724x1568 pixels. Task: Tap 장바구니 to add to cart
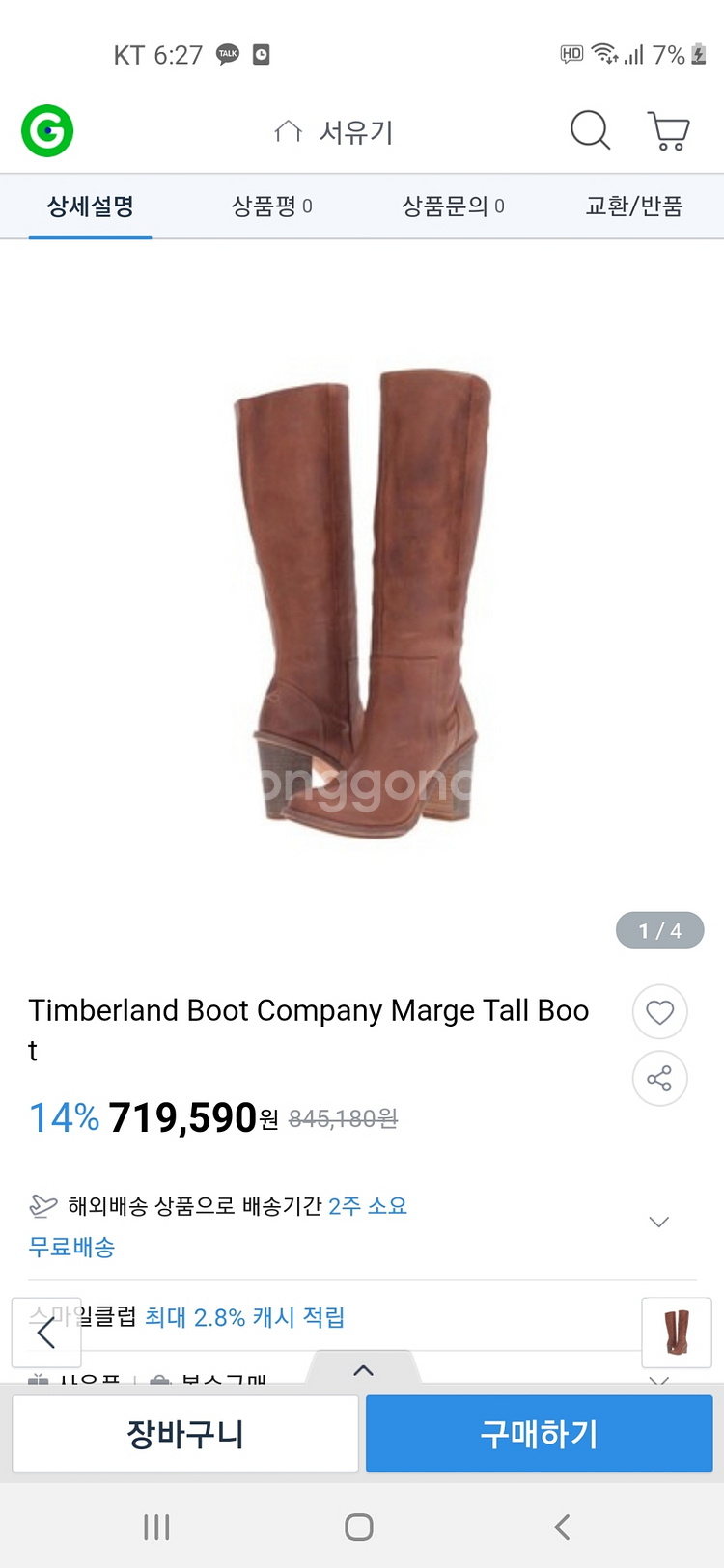(x=185, y=1434)
